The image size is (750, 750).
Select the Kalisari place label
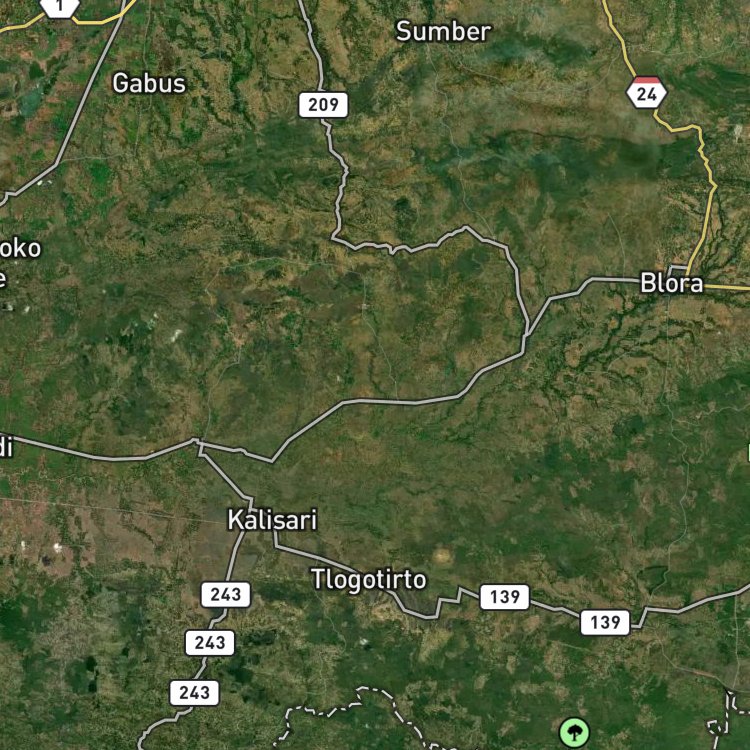(x=272, y=519)
